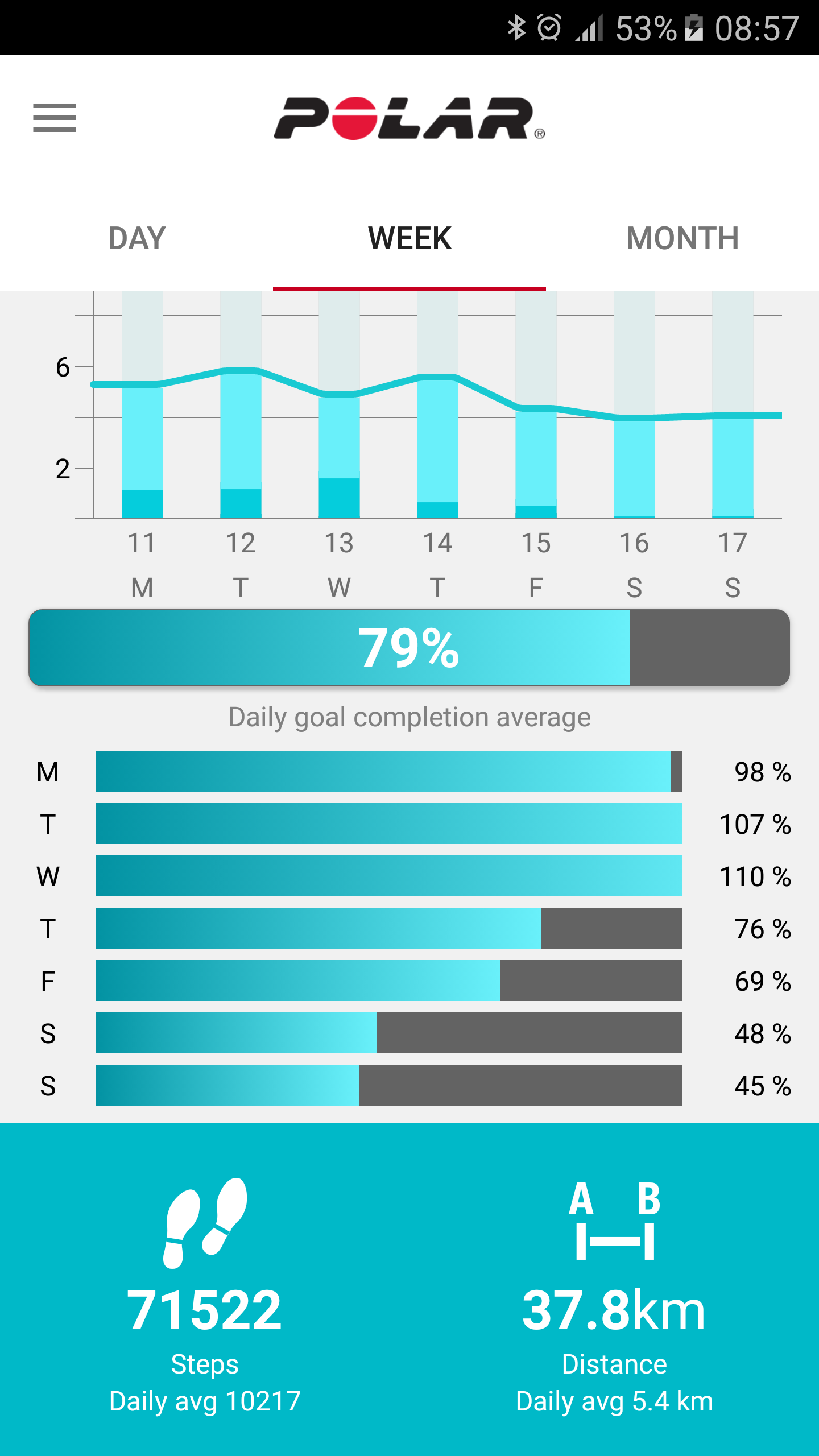This screenshot has height=1456, width=819.
Task: Switch to the MONTH tab
Action: pyautogui.click(x=682, y=238)
